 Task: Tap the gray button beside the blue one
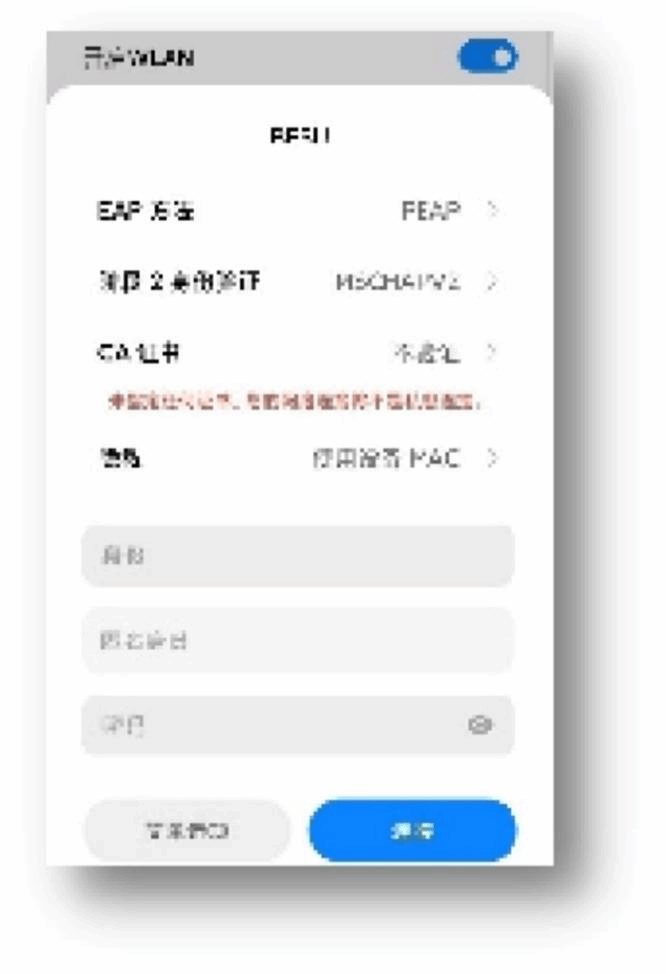pos(187,830)
